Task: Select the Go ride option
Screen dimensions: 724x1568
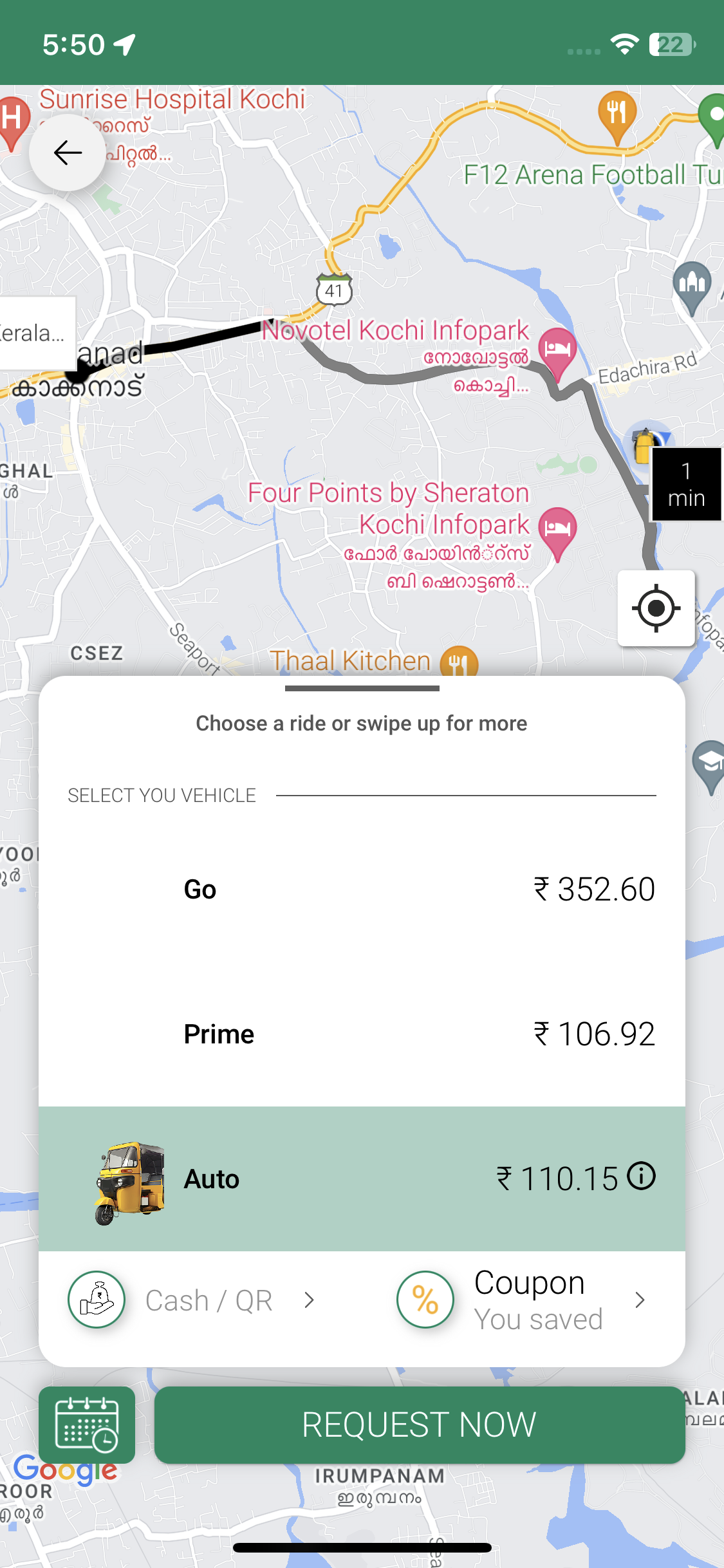Action: (361, 889)
